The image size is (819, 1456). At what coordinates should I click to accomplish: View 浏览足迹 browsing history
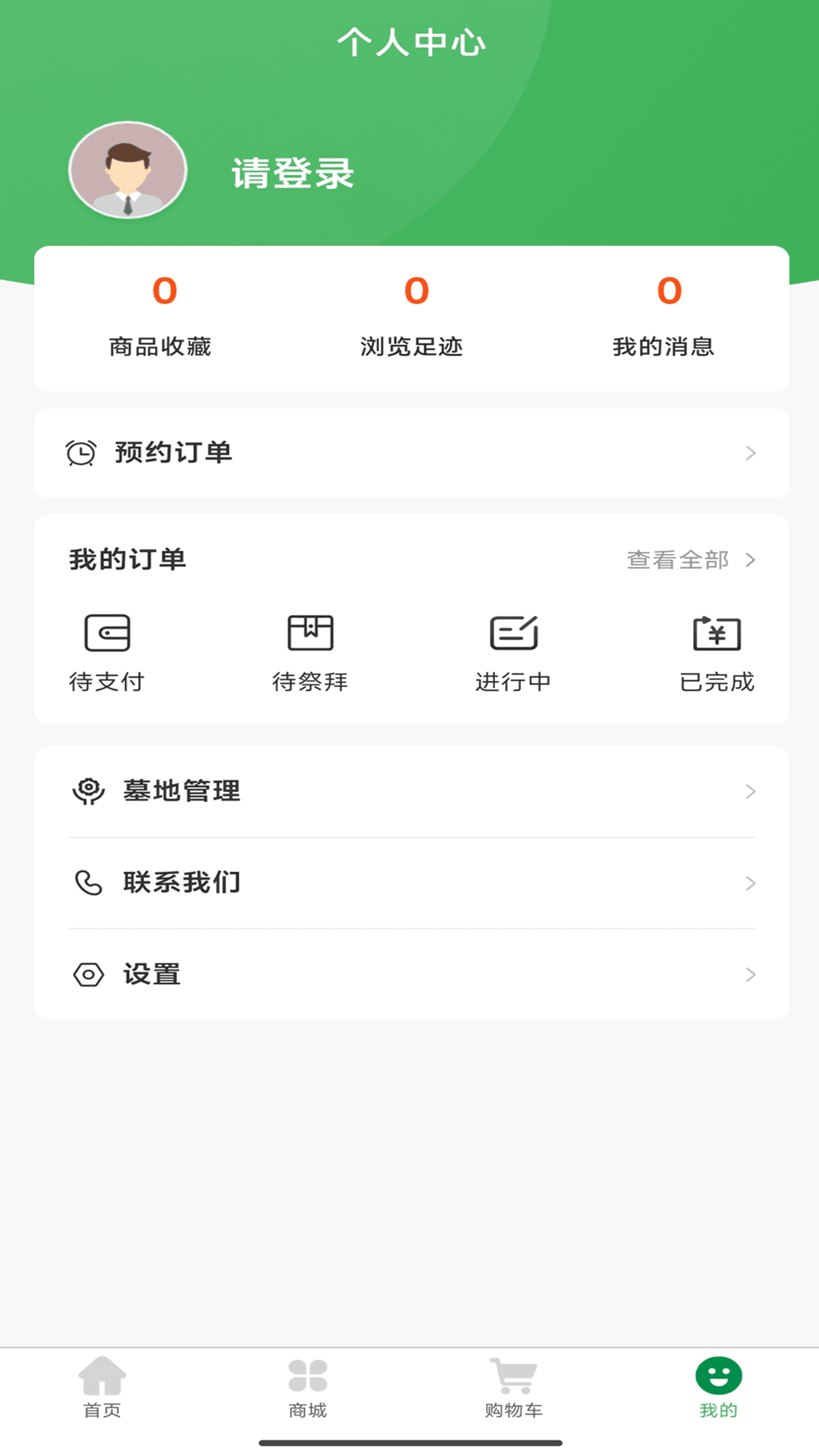(412, 318)
